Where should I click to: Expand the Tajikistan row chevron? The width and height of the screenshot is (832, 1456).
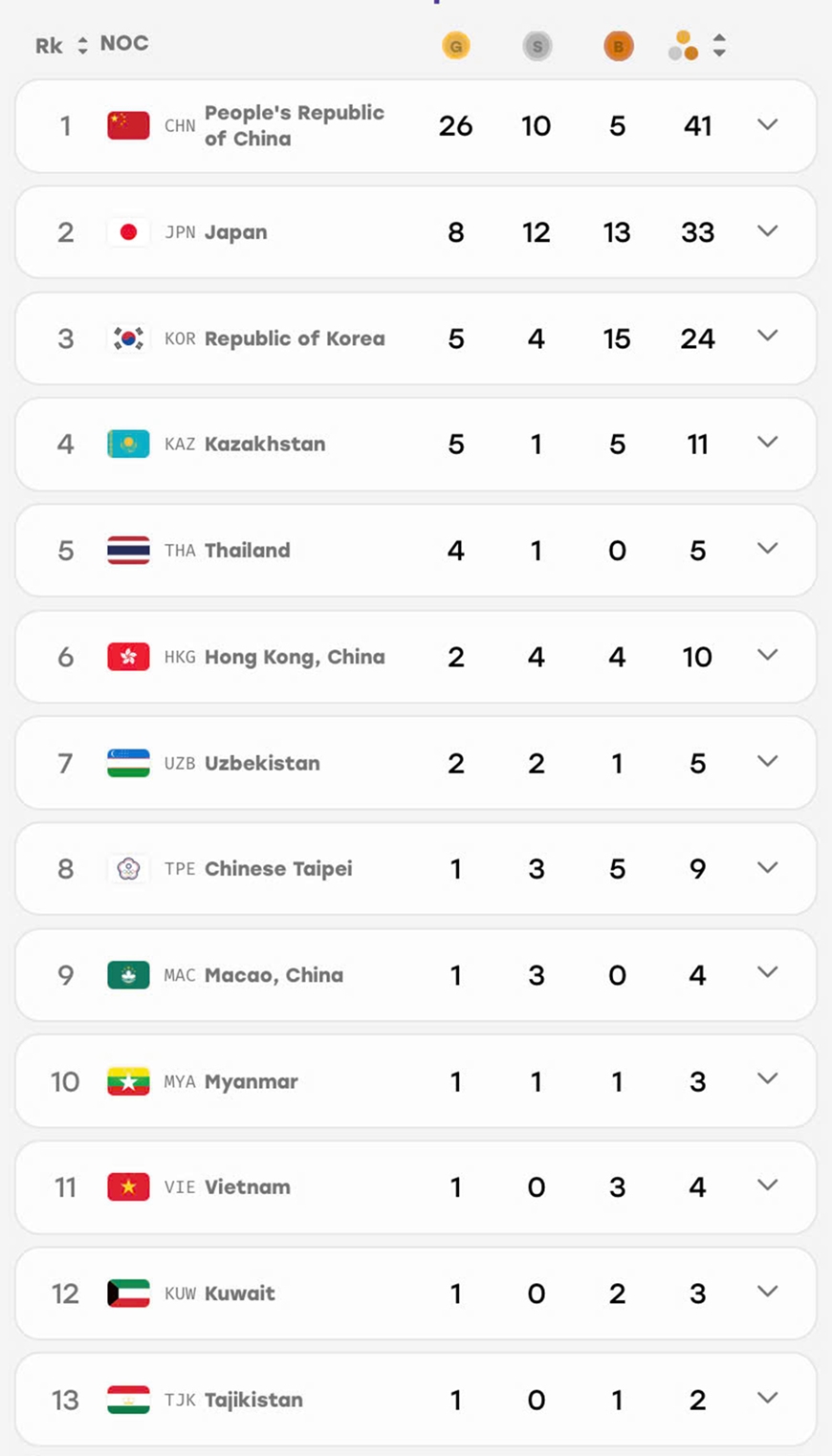pos(768,1399)
